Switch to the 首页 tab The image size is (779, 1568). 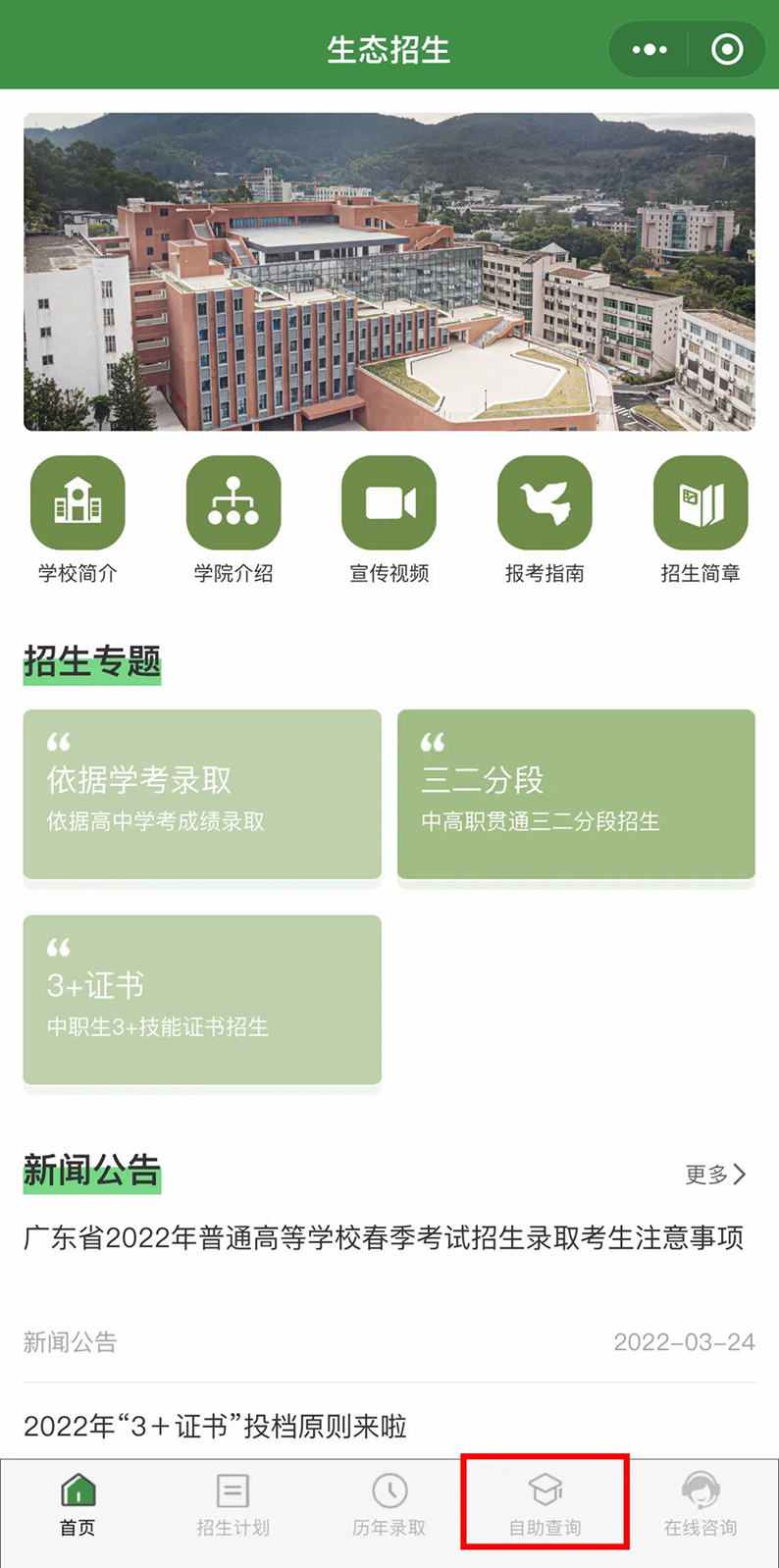point(78,1504)
